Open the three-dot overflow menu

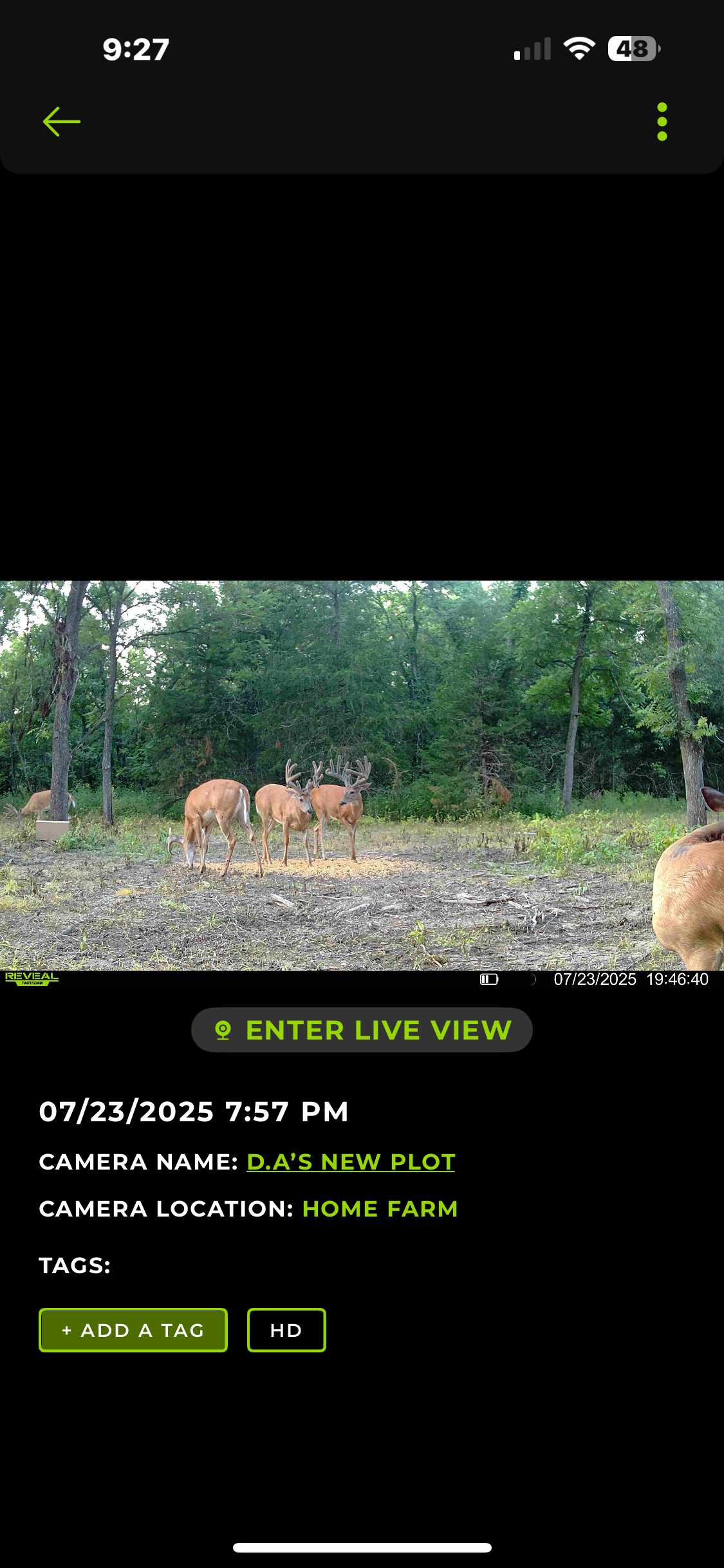662,122
